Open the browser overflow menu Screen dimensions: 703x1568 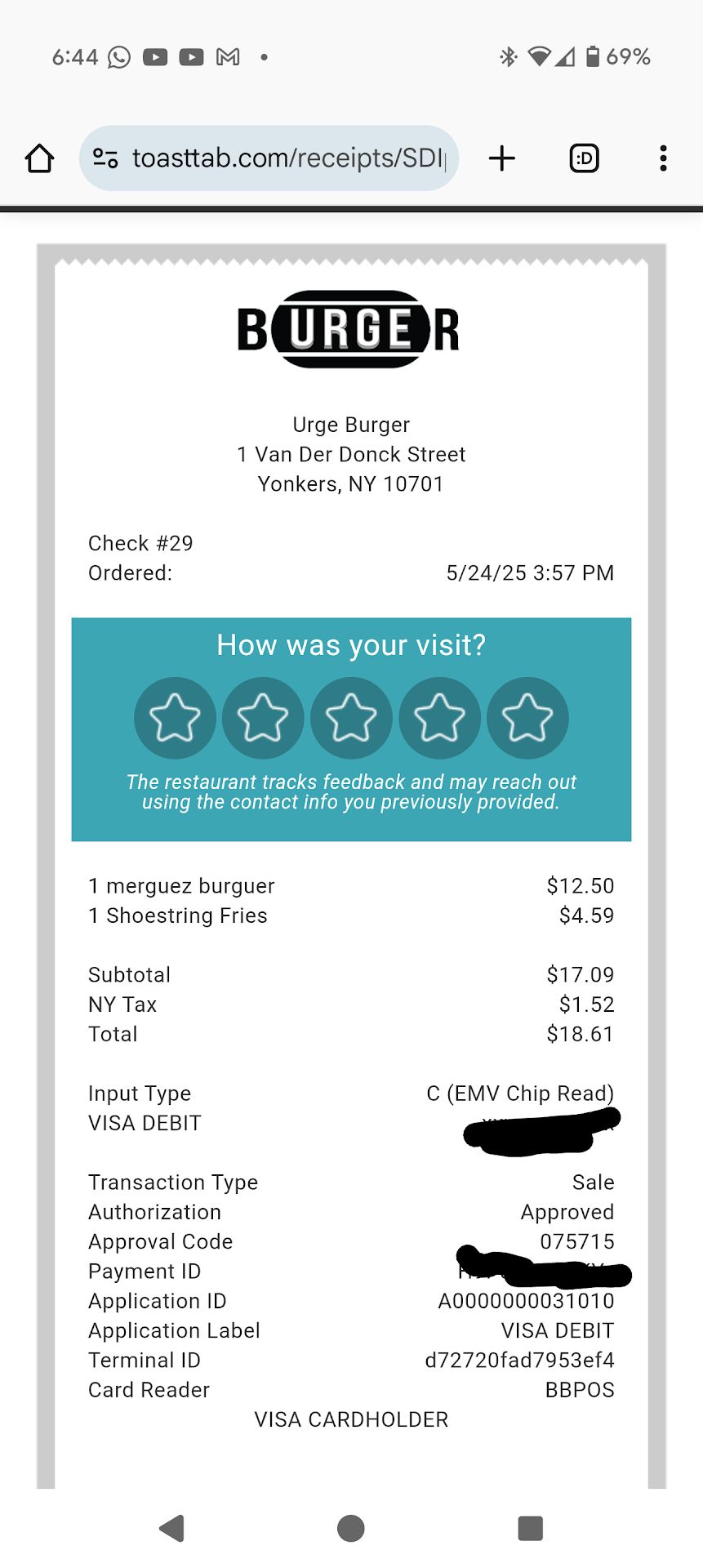[663, 158]
